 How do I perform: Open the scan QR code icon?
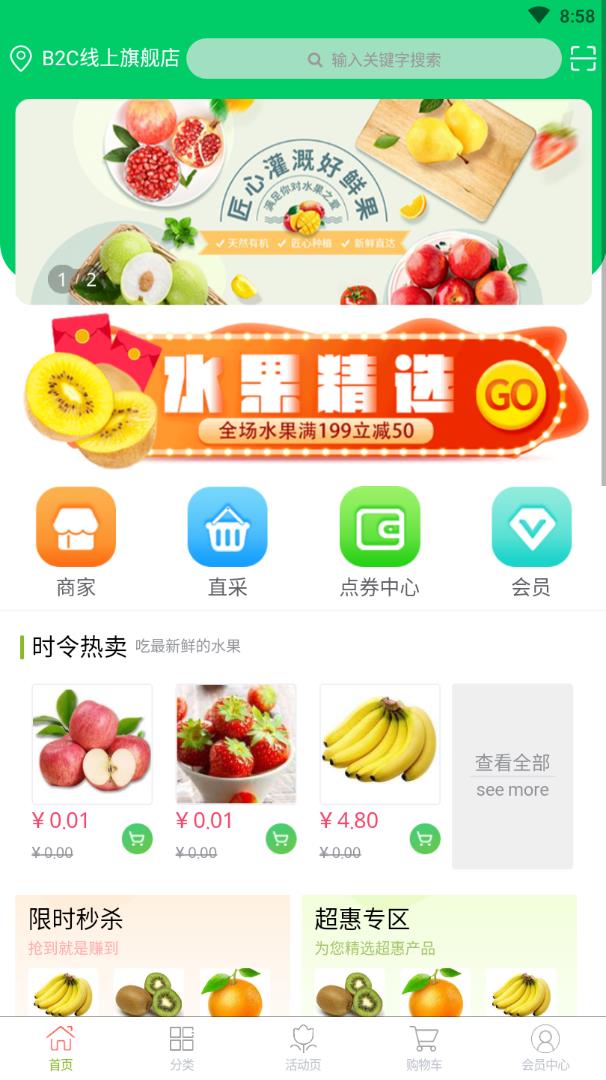pyautogui.click(x=583, y=58)
